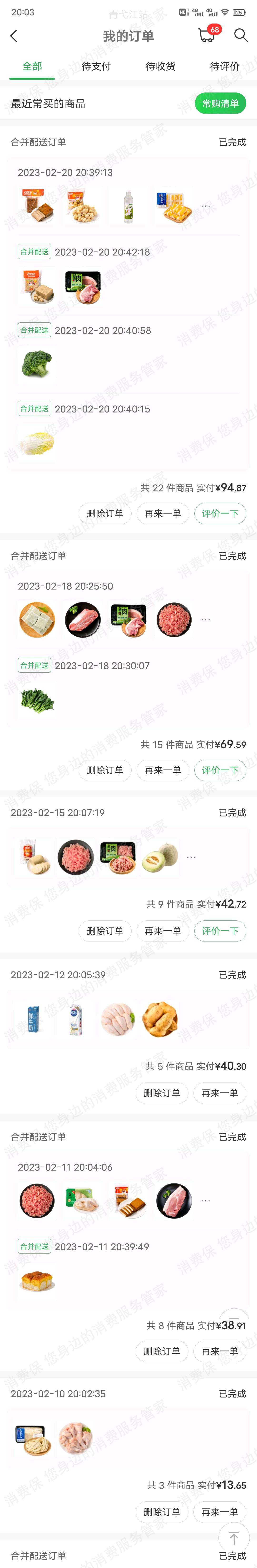Reorder the ¥94.87 order with 再来一单
The image size is (257, 1568).
click(163, 513)
